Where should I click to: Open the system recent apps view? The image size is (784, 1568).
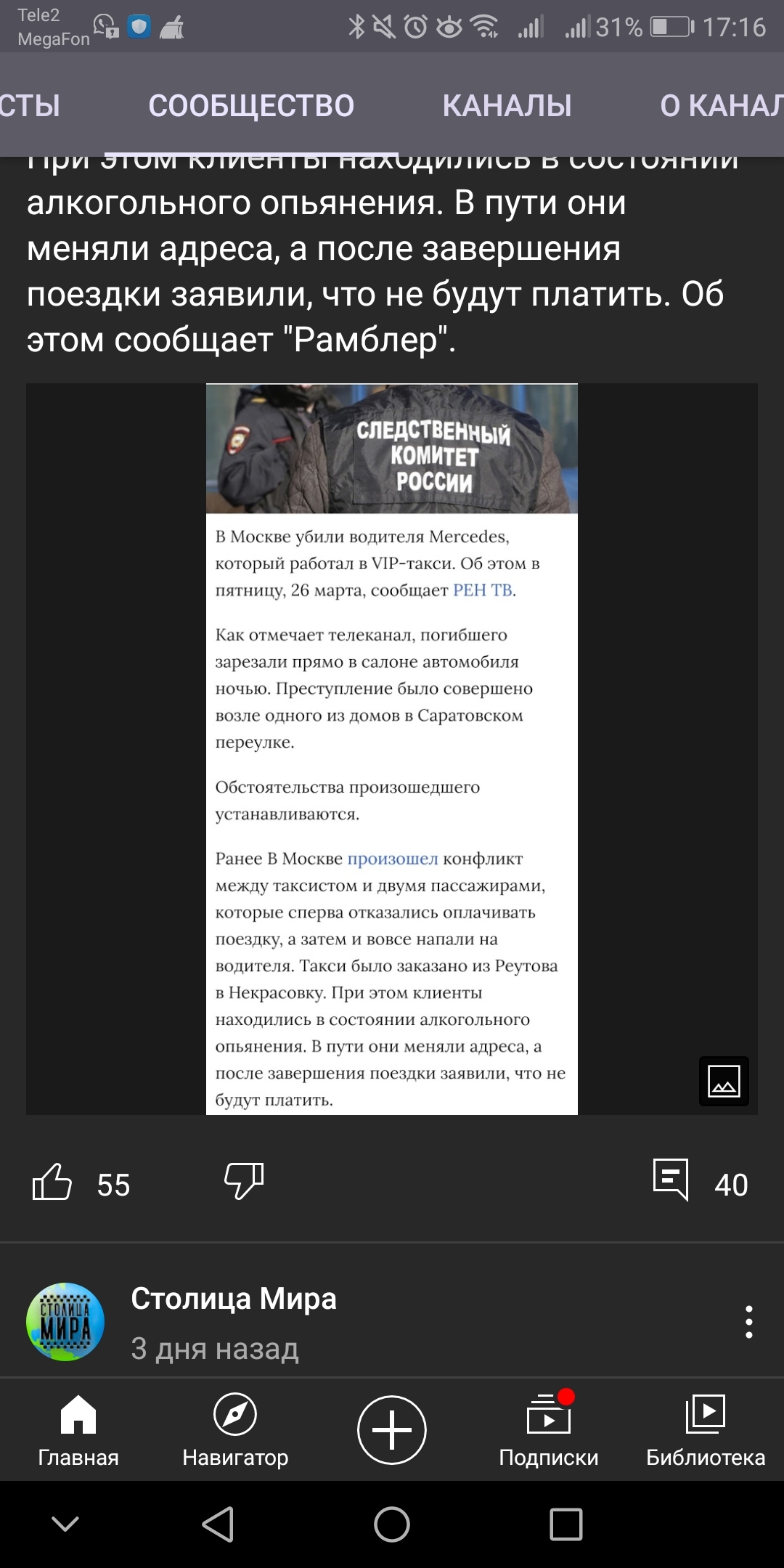(566, 1524)
